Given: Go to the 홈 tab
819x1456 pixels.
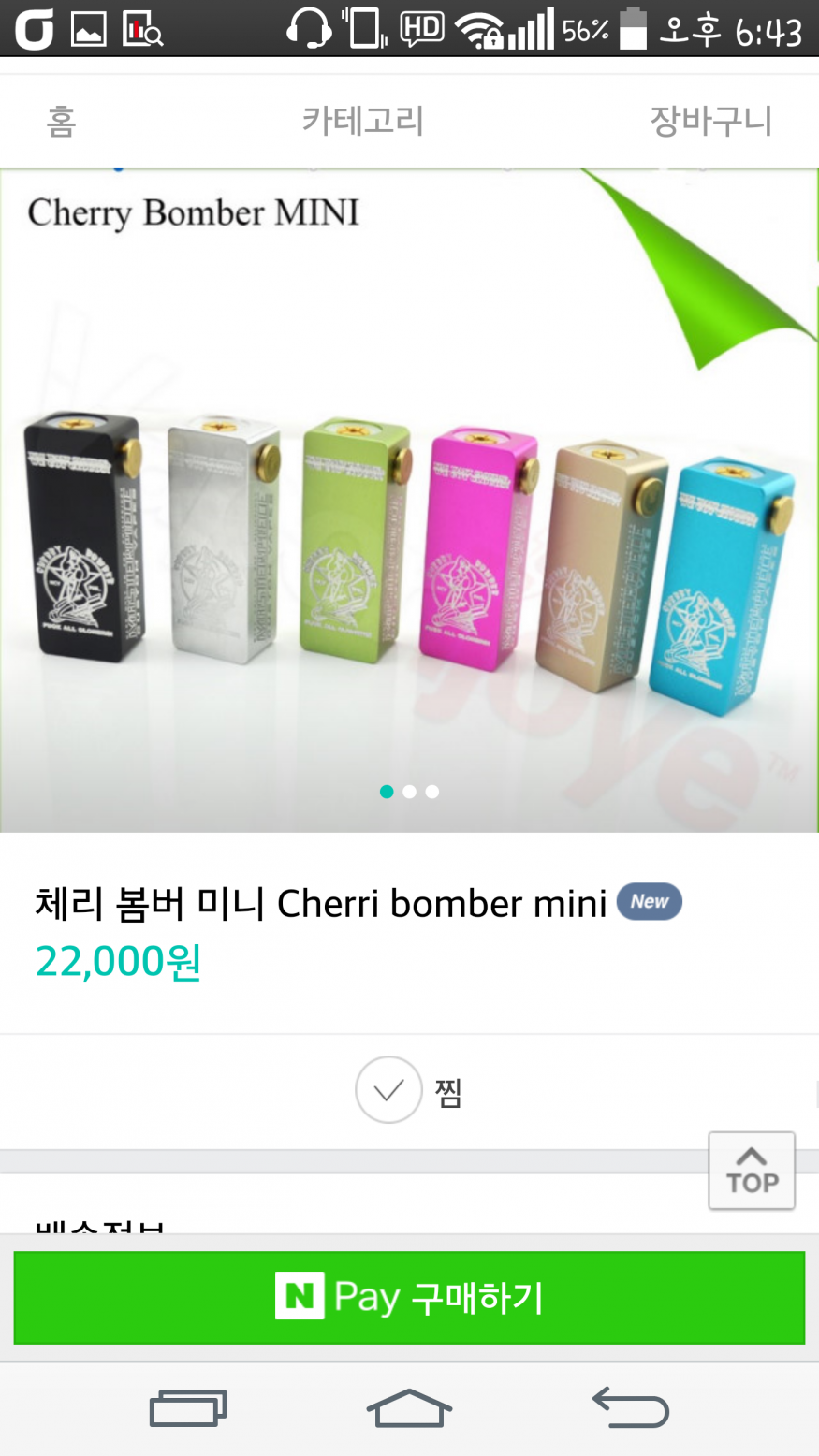Looking at the screenshot, I should [x=61, y=122].
